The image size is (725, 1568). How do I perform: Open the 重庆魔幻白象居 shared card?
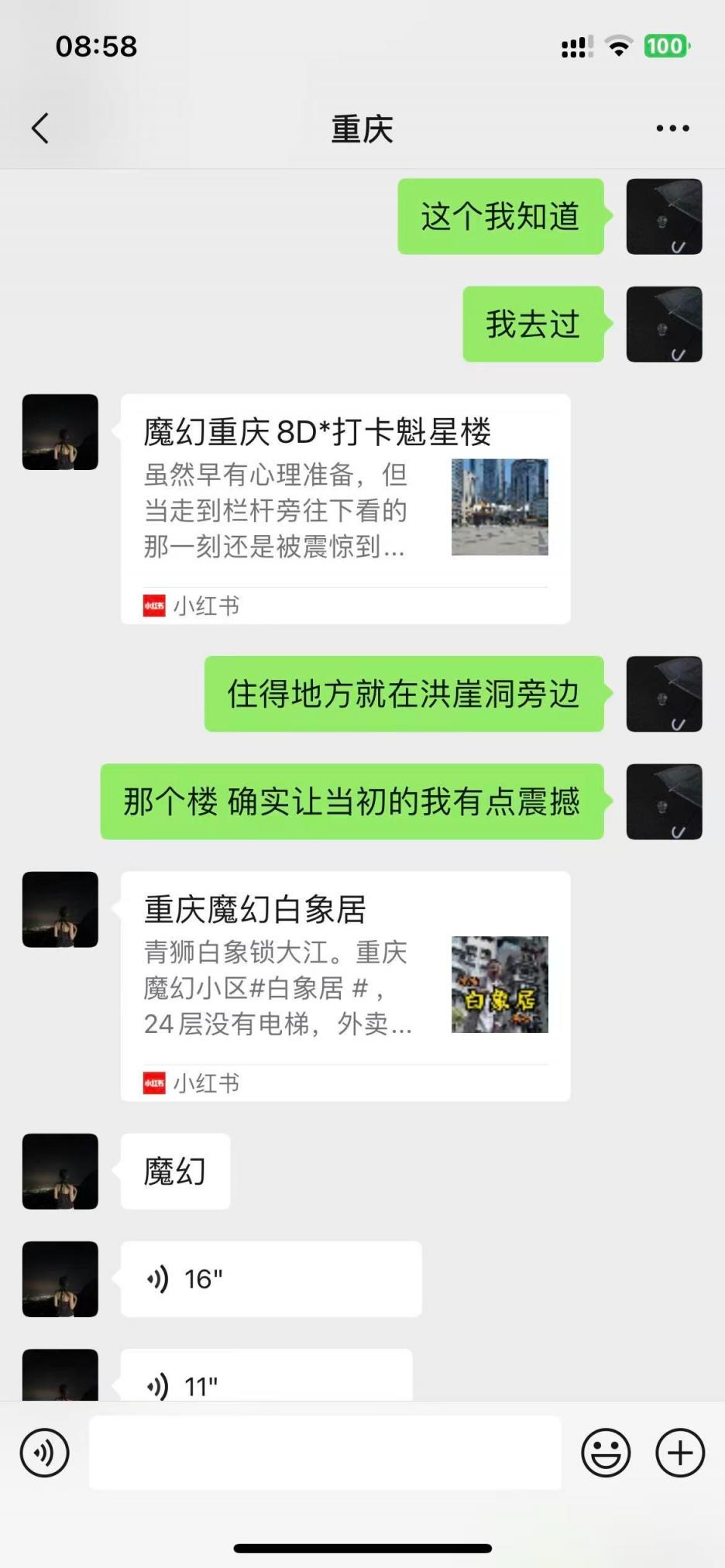click(x=345, y=985)
